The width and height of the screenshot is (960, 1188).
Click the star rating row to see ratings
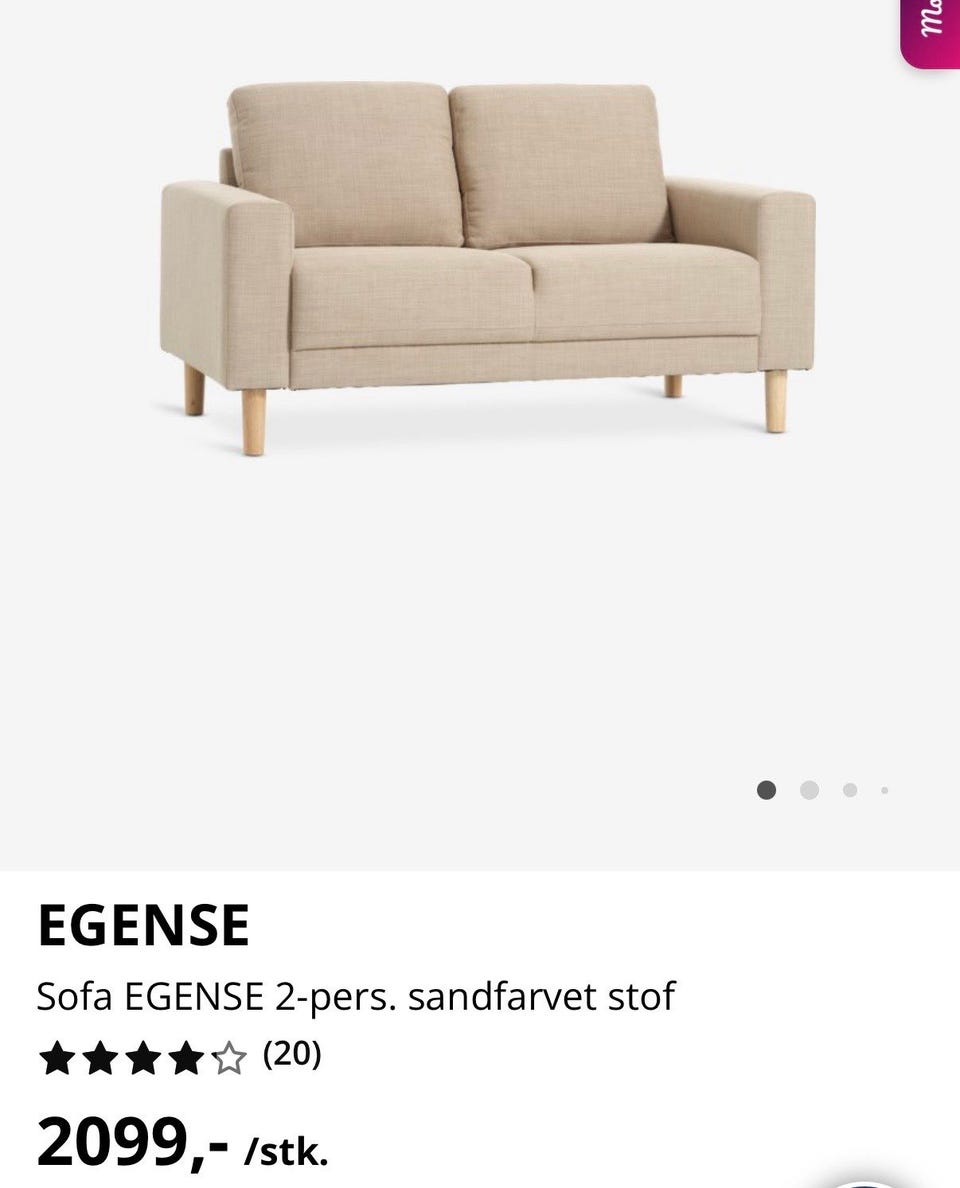[143, 1057]
